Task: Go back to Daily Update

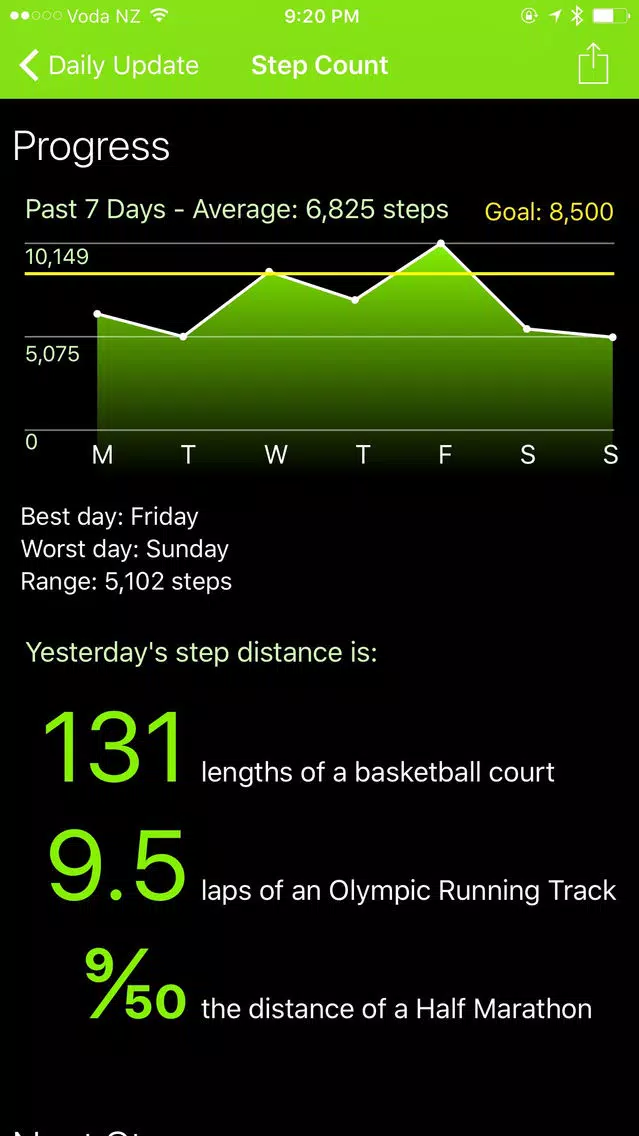Action: (x=109, y=65)
